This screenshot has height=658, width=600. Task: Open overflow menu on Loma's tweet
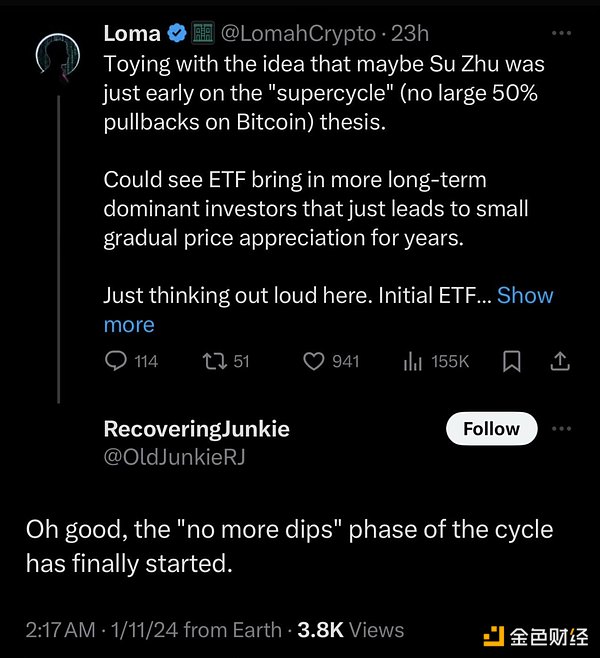click(x=562, y=33)
